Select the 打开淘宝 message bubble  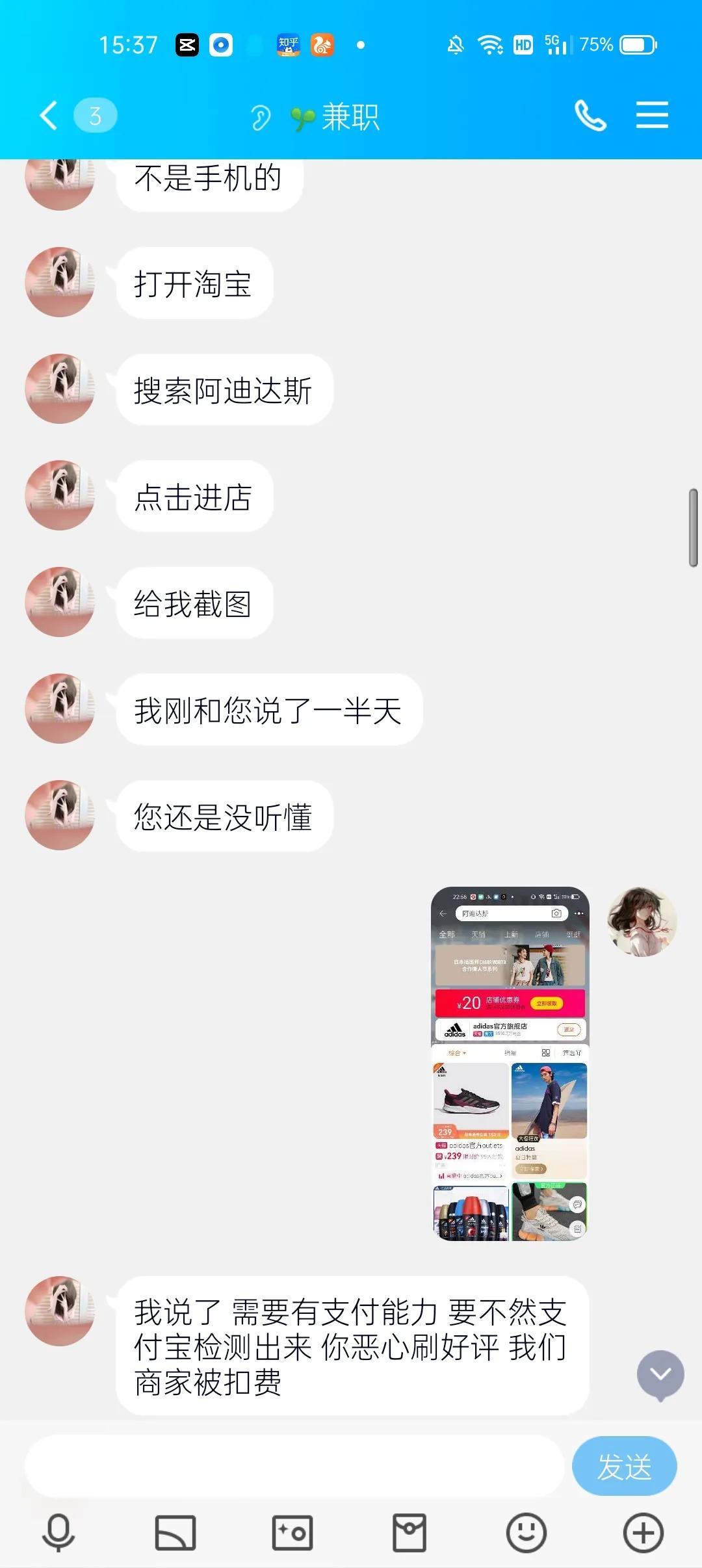[193, 283]
